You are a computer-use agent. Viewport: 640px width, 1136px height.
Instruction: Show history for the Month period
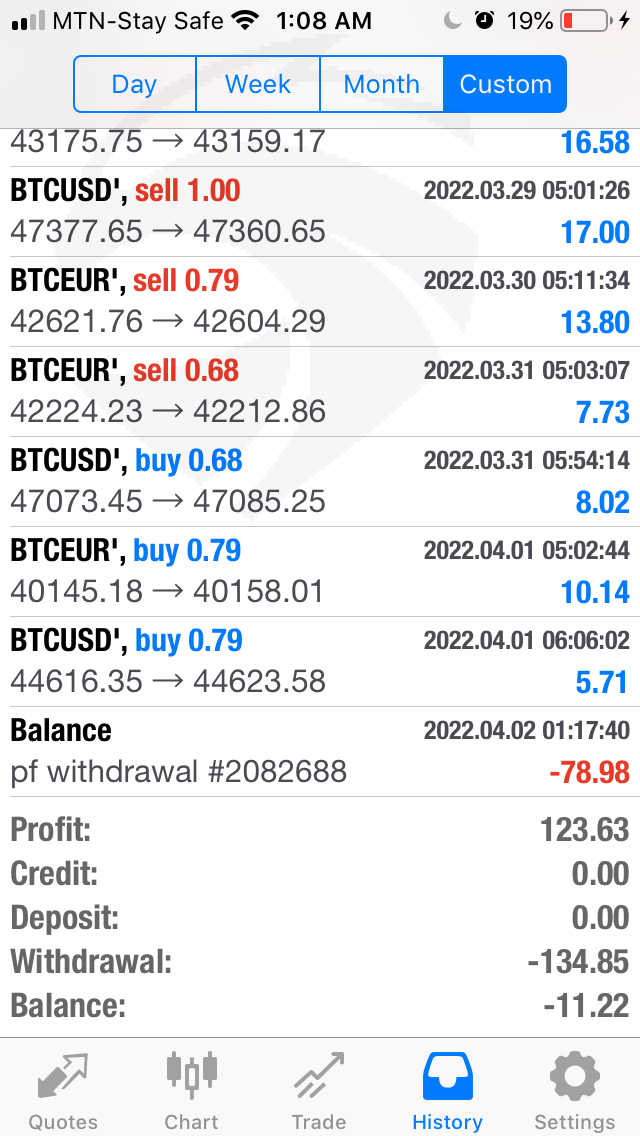point(381,84)
